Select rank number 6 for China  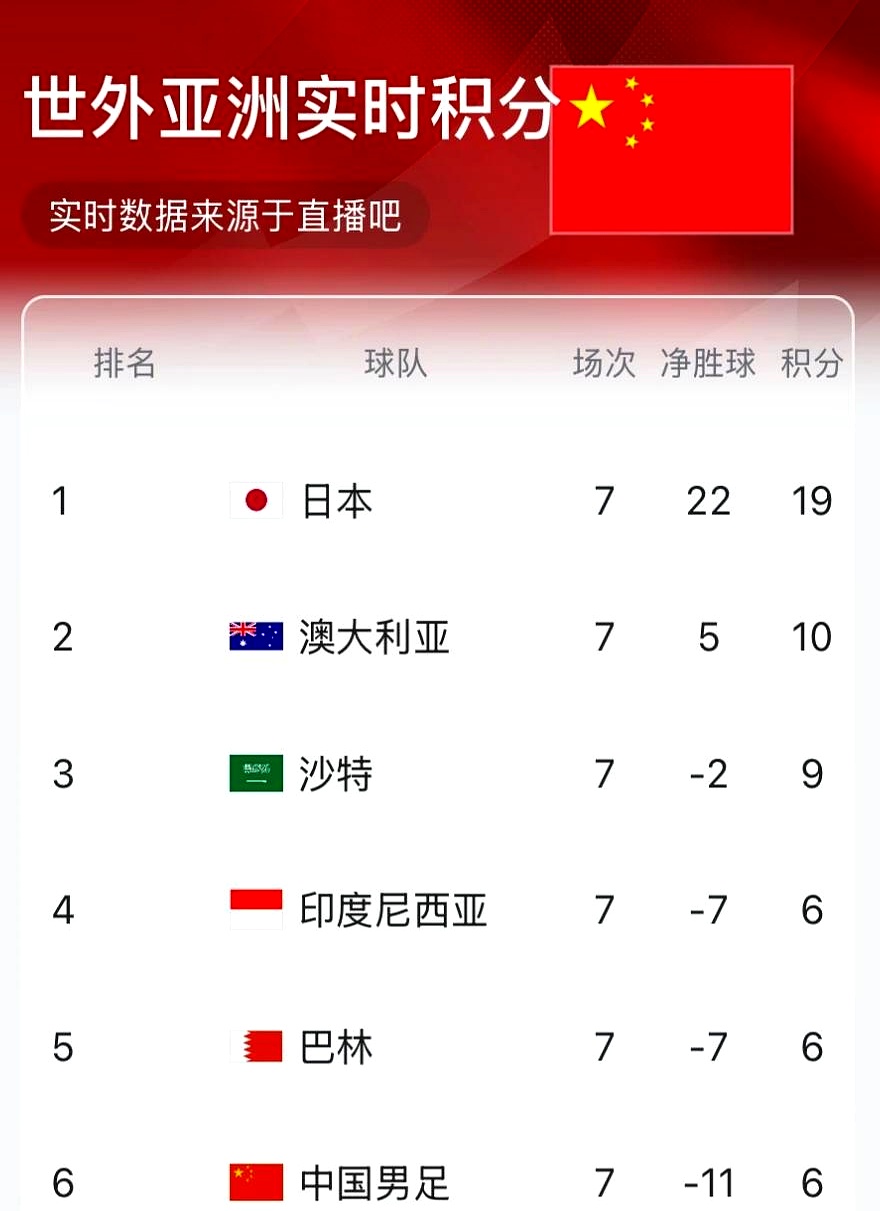pyautogui.click(x=61, y=1182)
